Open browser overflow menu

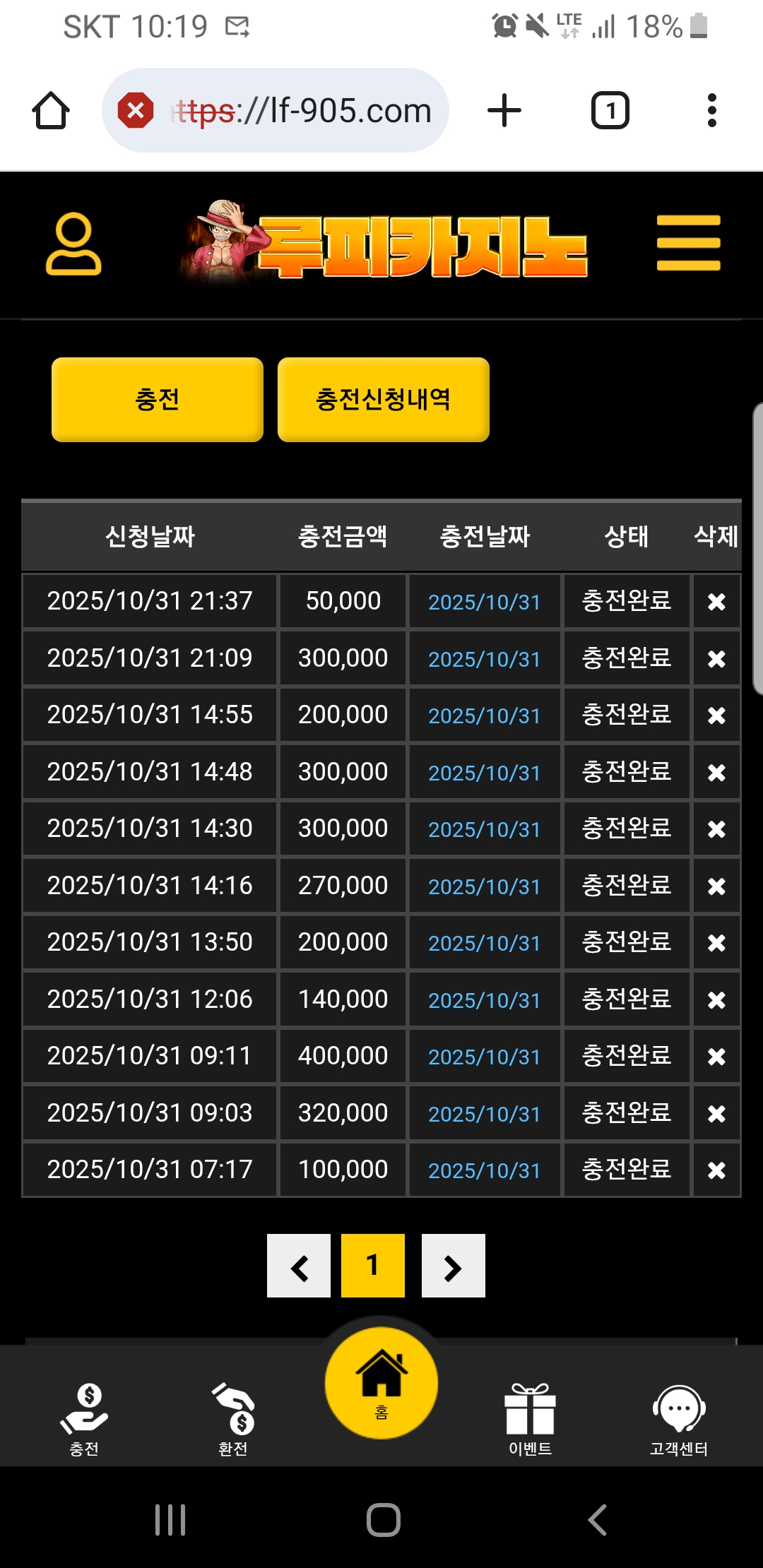[711, 110]
